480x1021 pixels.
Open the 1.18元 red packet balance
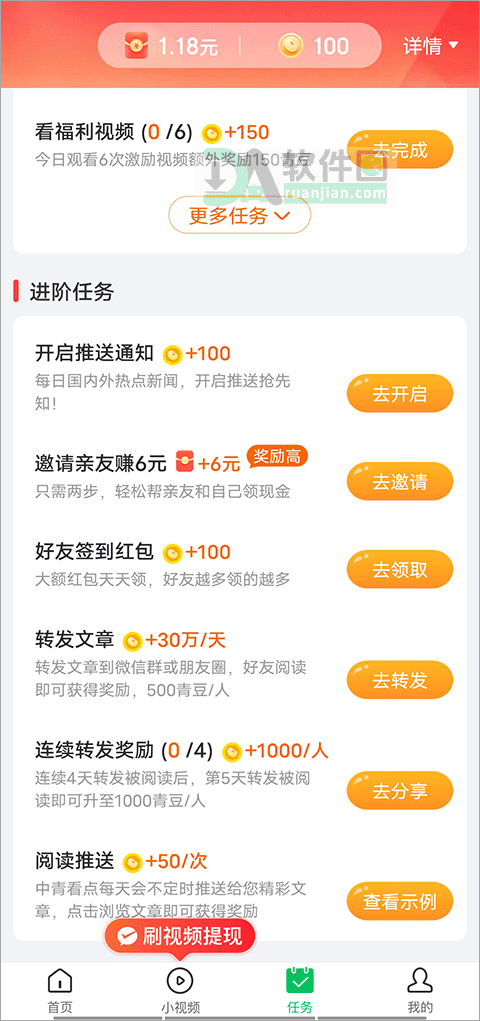tap(171, 46)
